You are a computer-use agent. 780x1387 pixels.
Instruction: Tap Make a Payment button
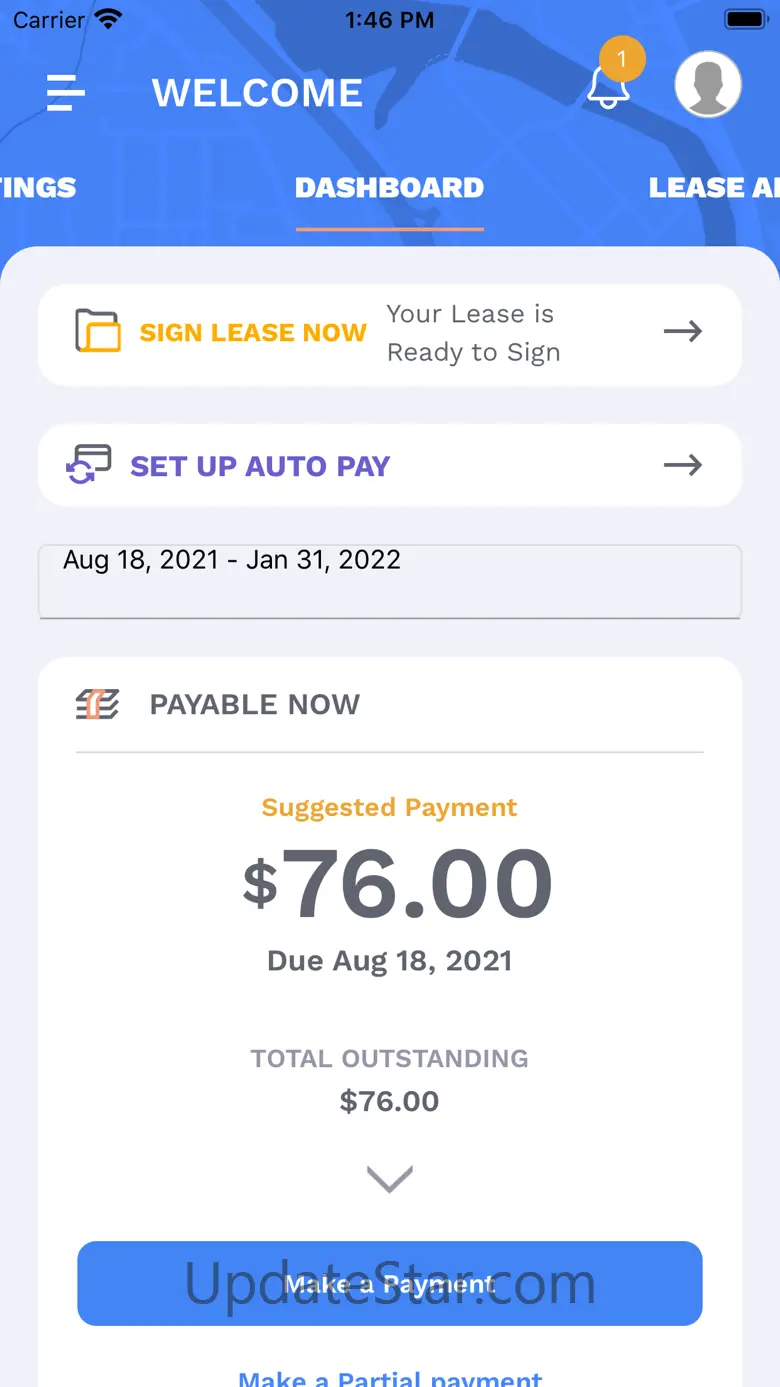pos(390,1284)
